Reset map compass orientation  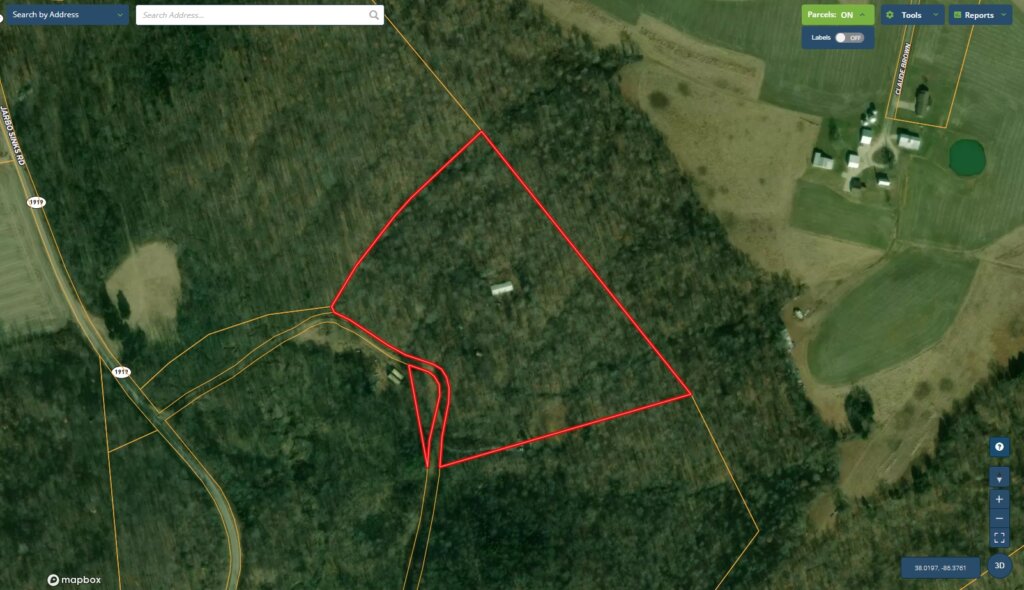click(999, 479)
